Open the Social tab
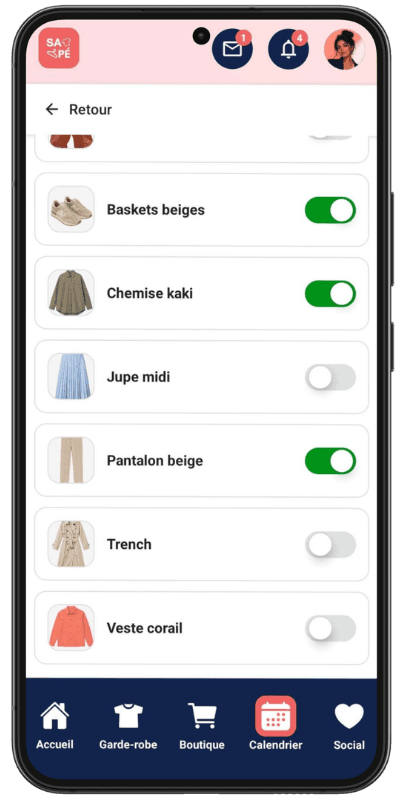Viewport: 405px width, 800px height. coord(349,726)
